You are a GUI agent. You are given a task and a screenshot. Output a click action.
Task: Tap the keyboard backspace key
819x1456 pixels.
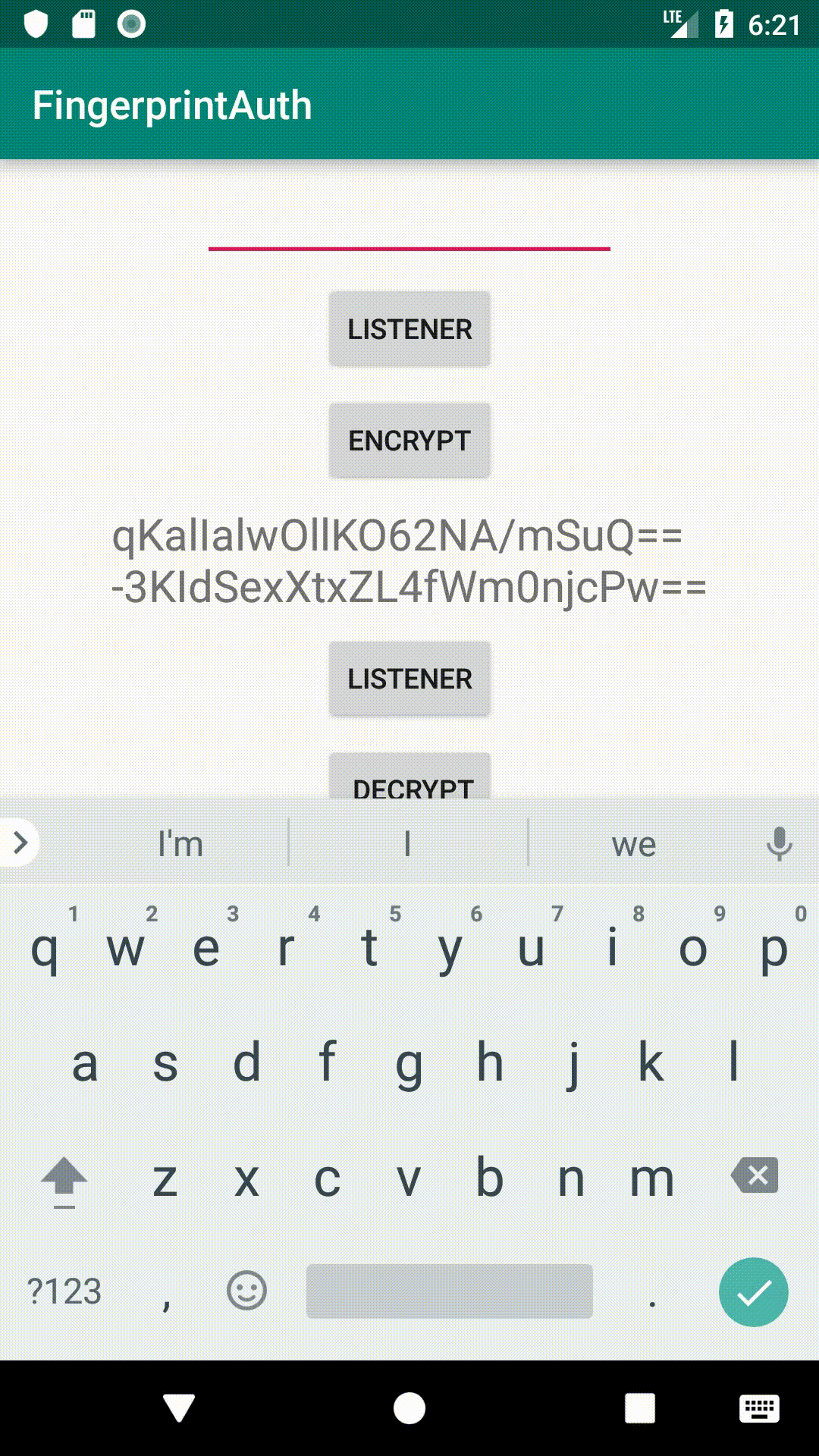[x=755, y=1176]
